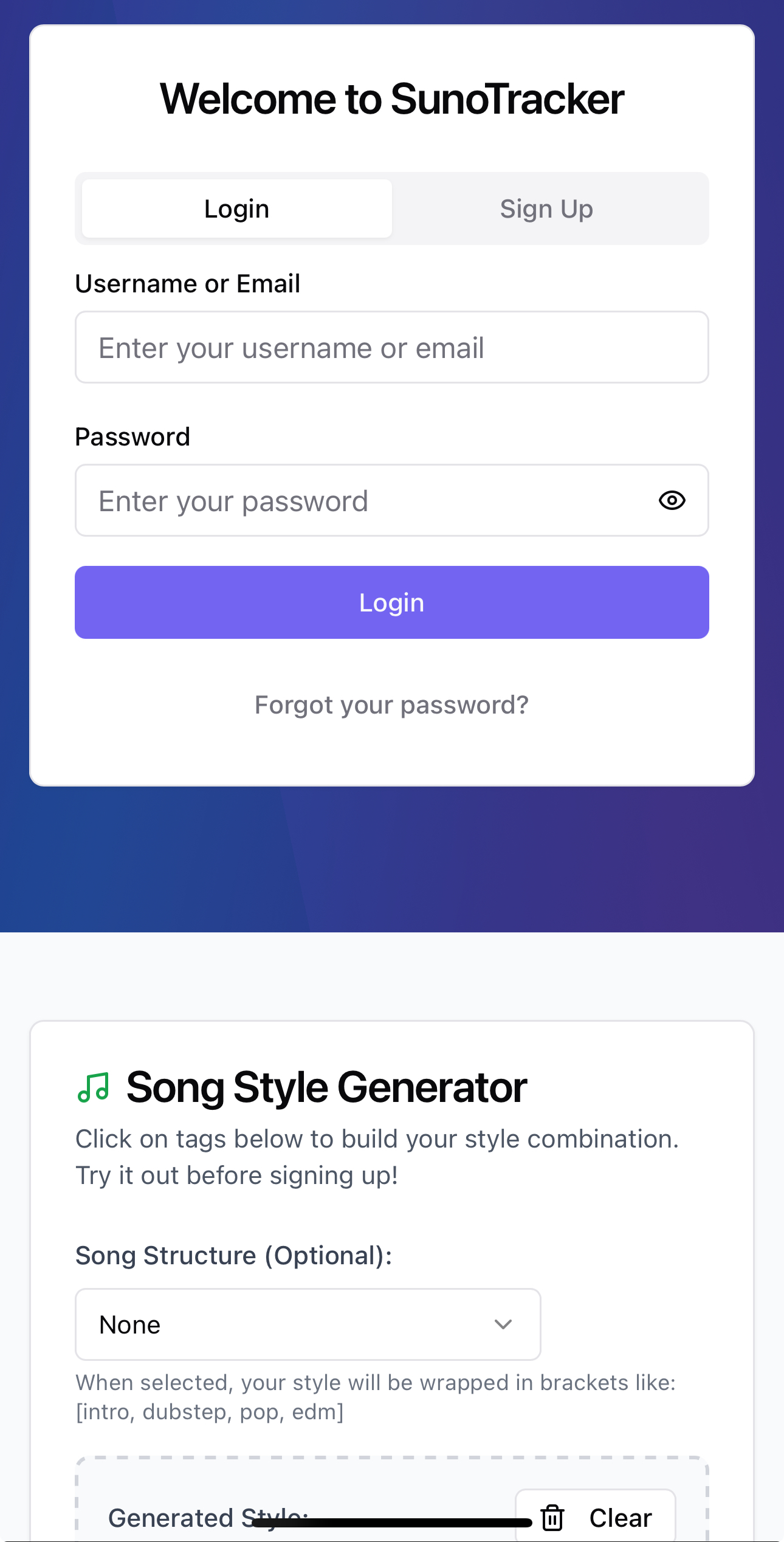Clear the generated style
The height and width of the screenshot is (1542, 784).
(596, 1517)
